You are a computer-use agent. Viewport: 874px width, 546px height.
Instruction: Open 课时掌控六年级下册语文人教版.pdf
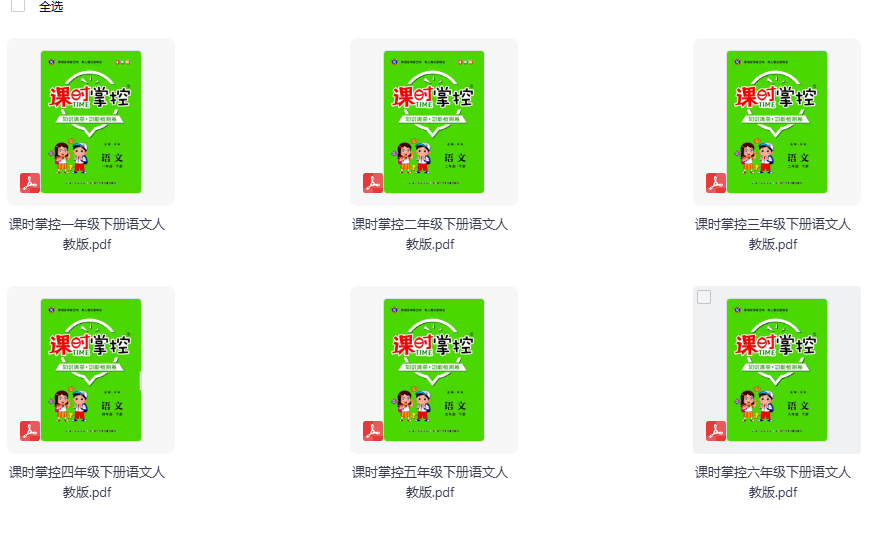tap(777, 370)
